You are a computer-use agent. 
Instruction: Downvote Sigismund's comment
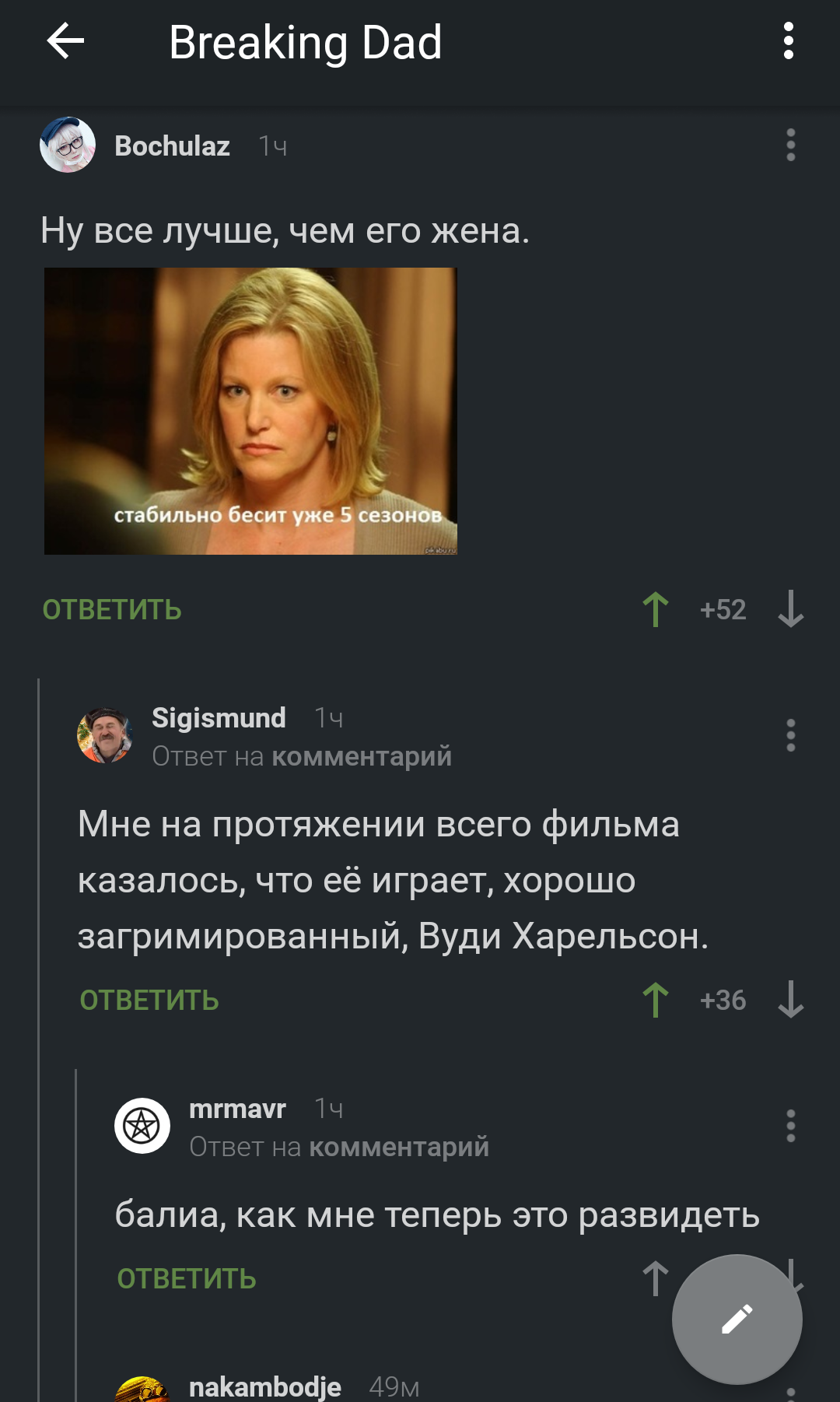790,1000
